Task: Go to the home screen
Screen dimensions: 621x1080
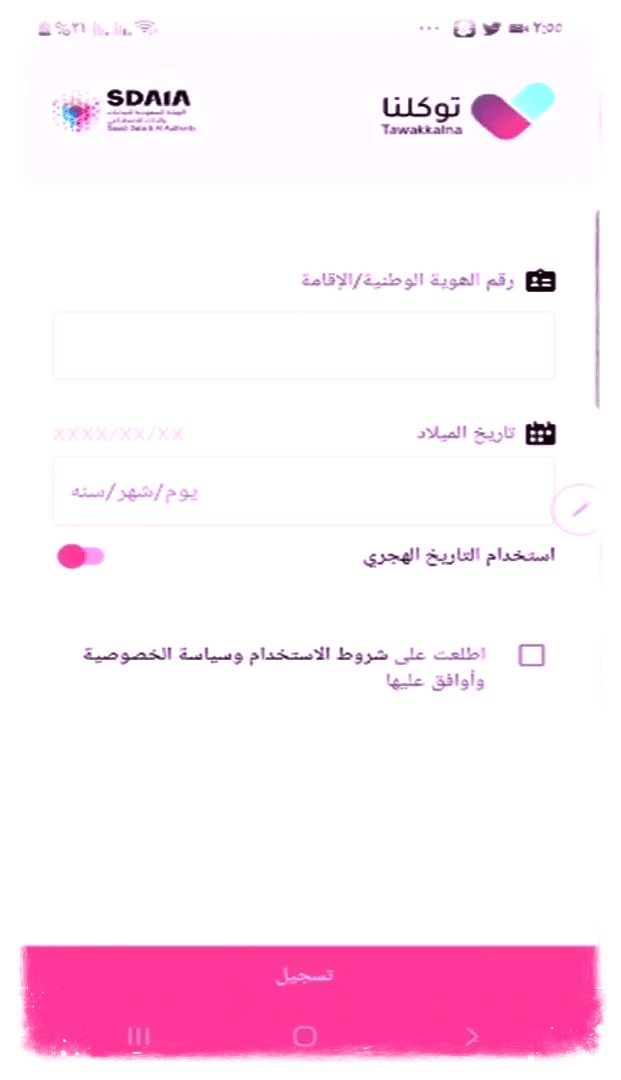Action: tap(305, 1036)
